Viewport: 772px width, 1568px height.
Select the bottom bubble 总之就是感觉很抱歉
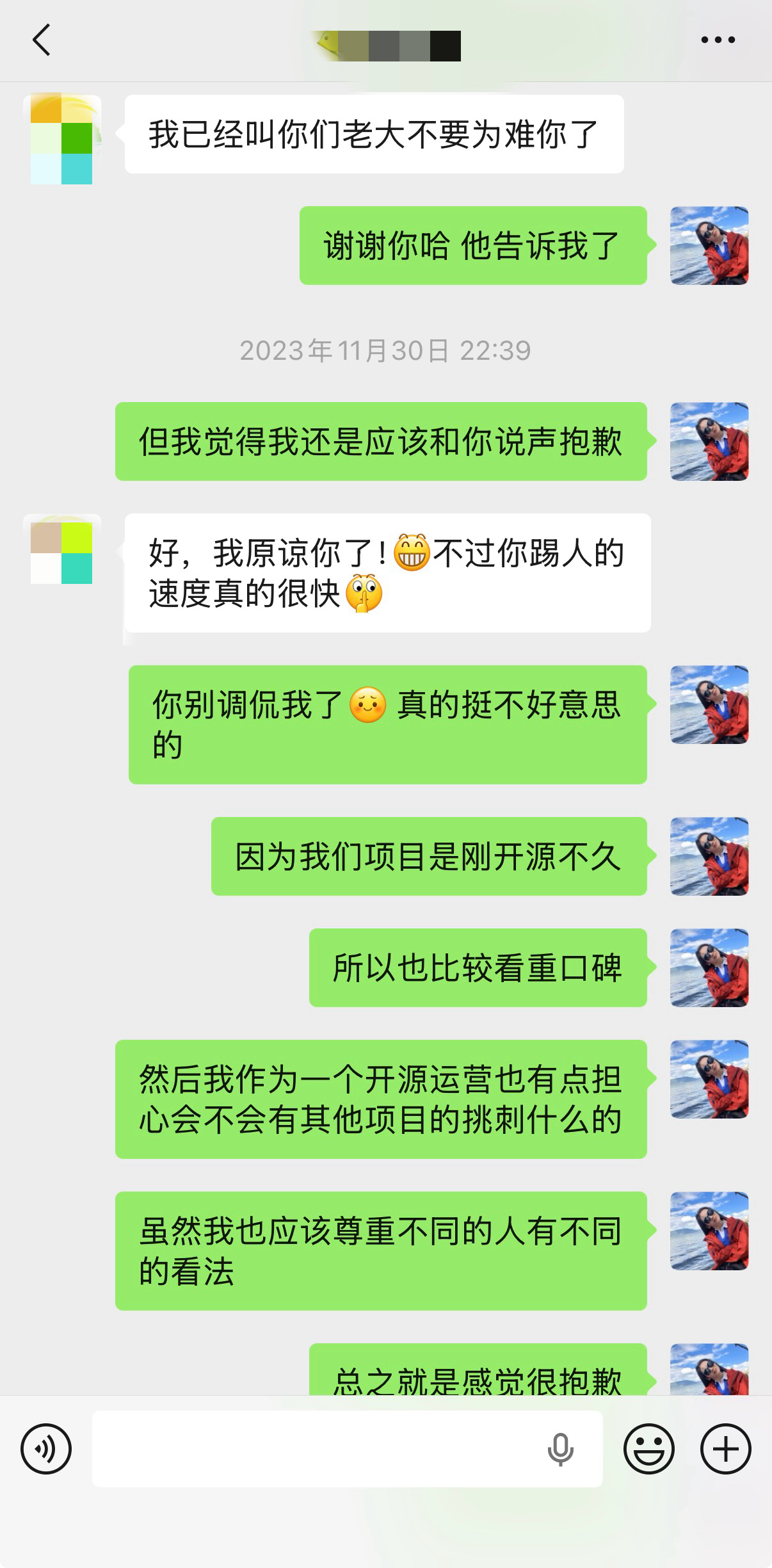476,1378
